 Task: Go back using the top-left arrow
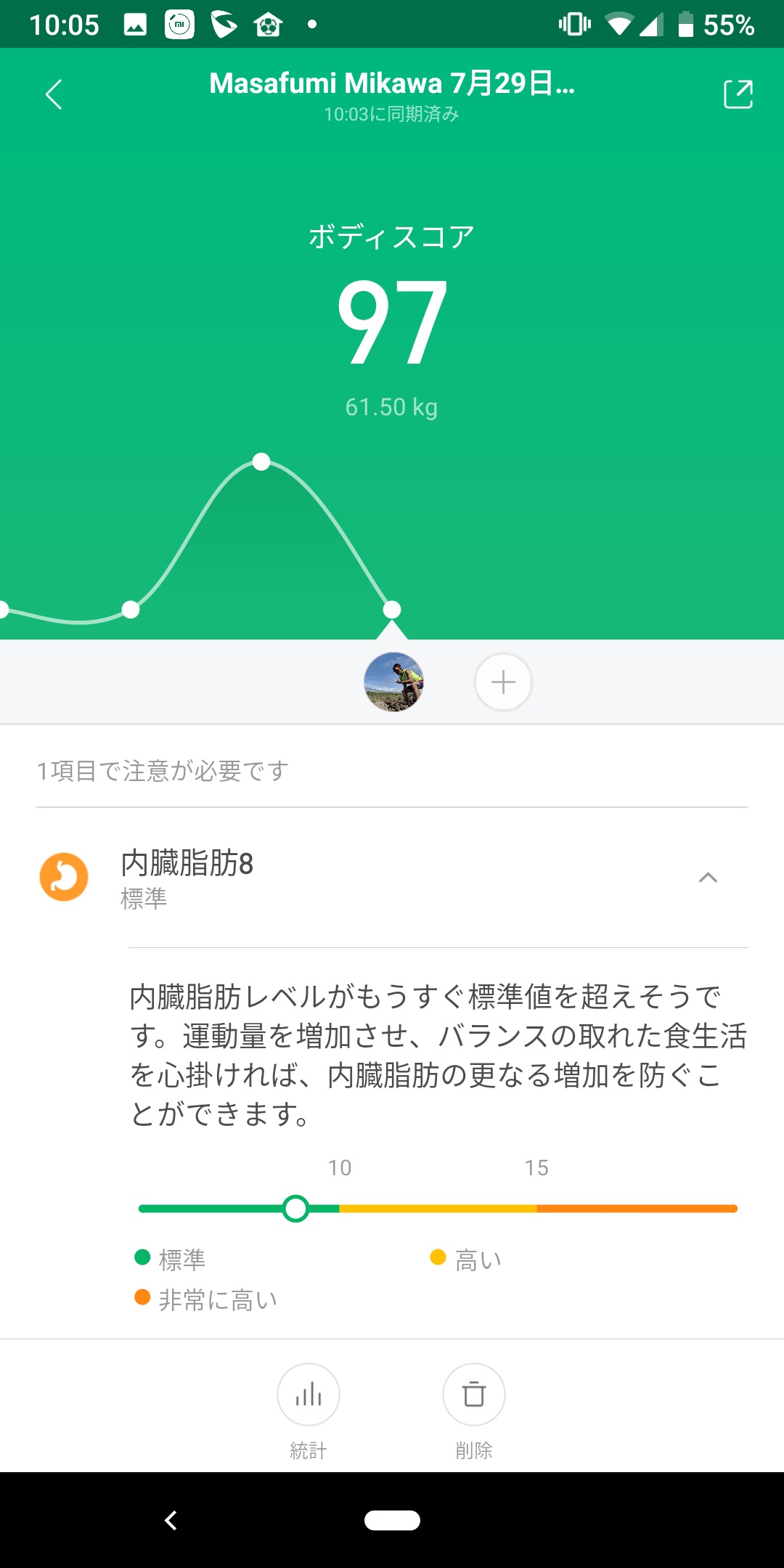(x=54, y=94)
